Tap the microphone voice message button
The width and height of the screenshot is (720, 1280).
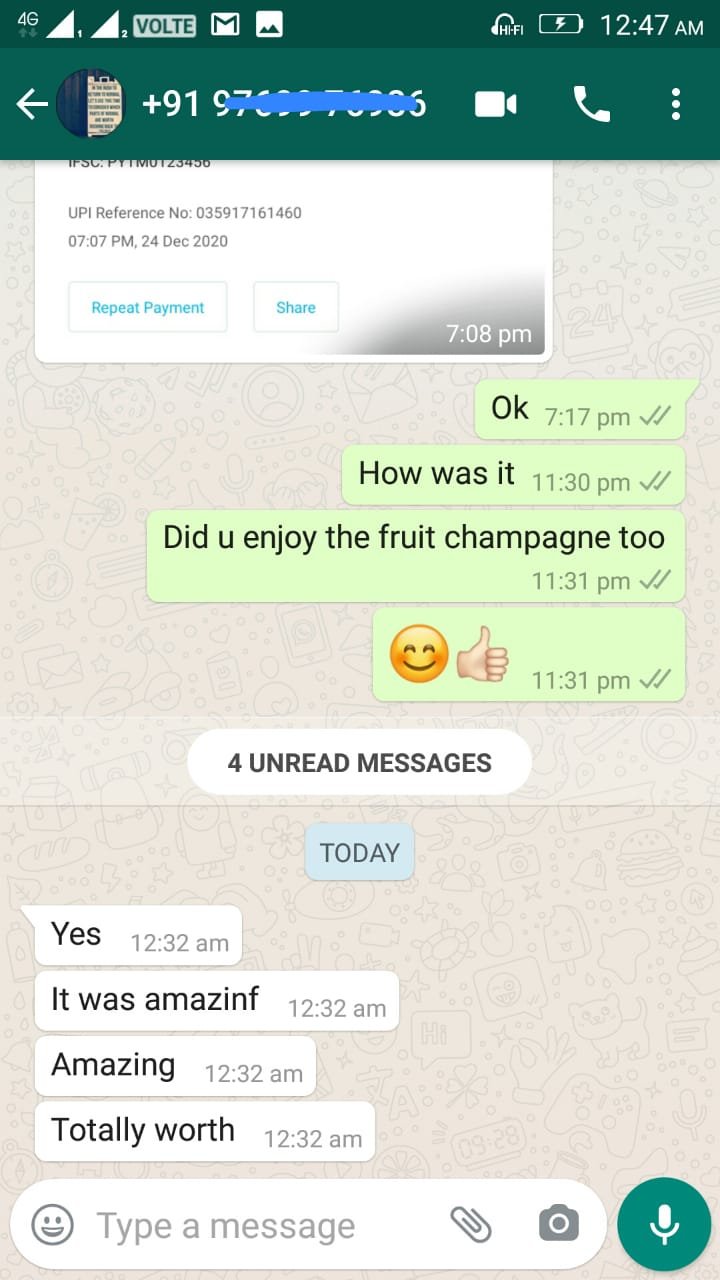tap(663, 1224)
